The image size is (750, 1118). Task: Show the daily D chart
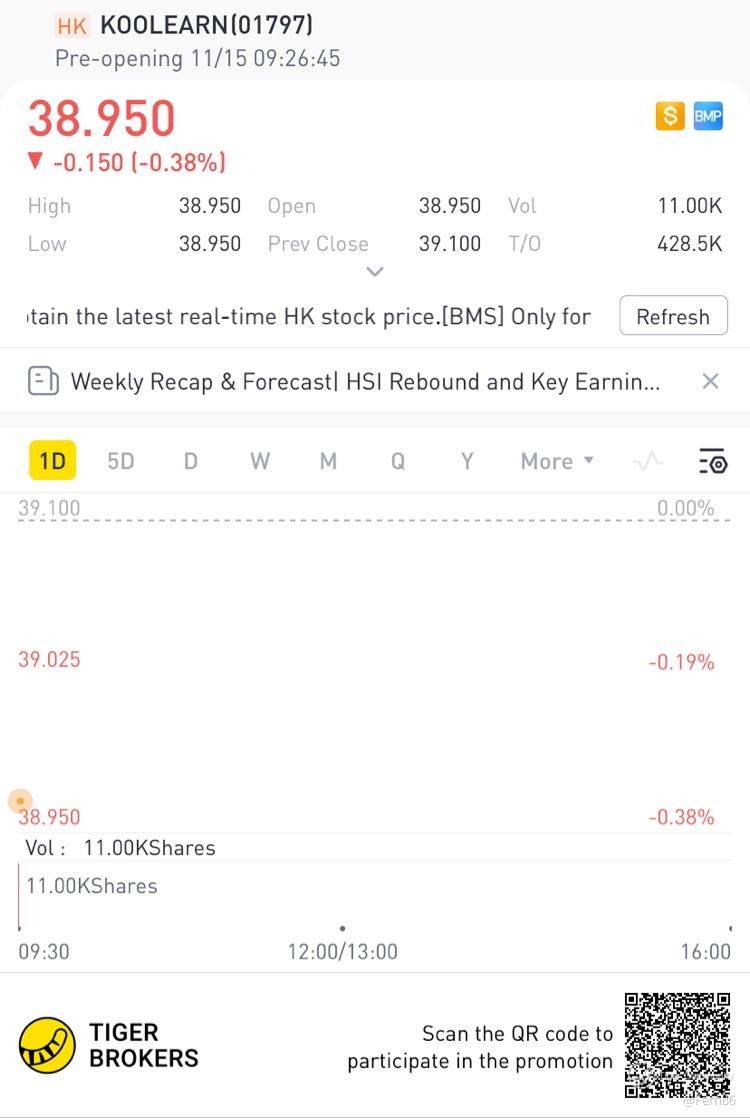pos(190,461)
